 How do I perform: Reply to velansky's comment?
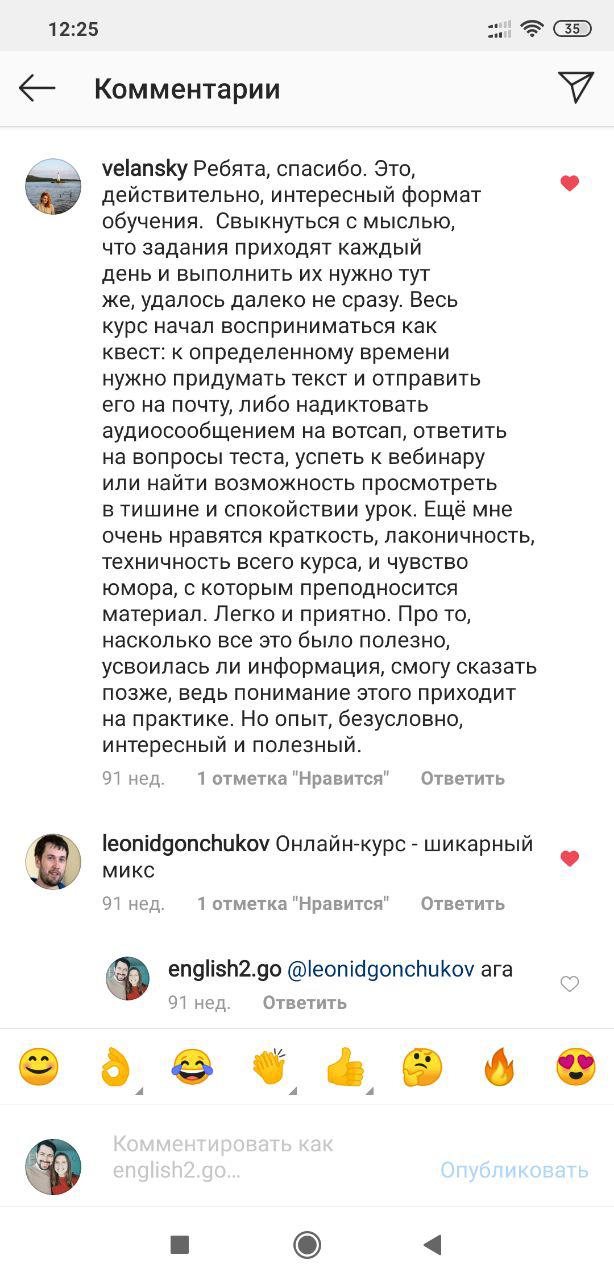(x=462, y=778)
